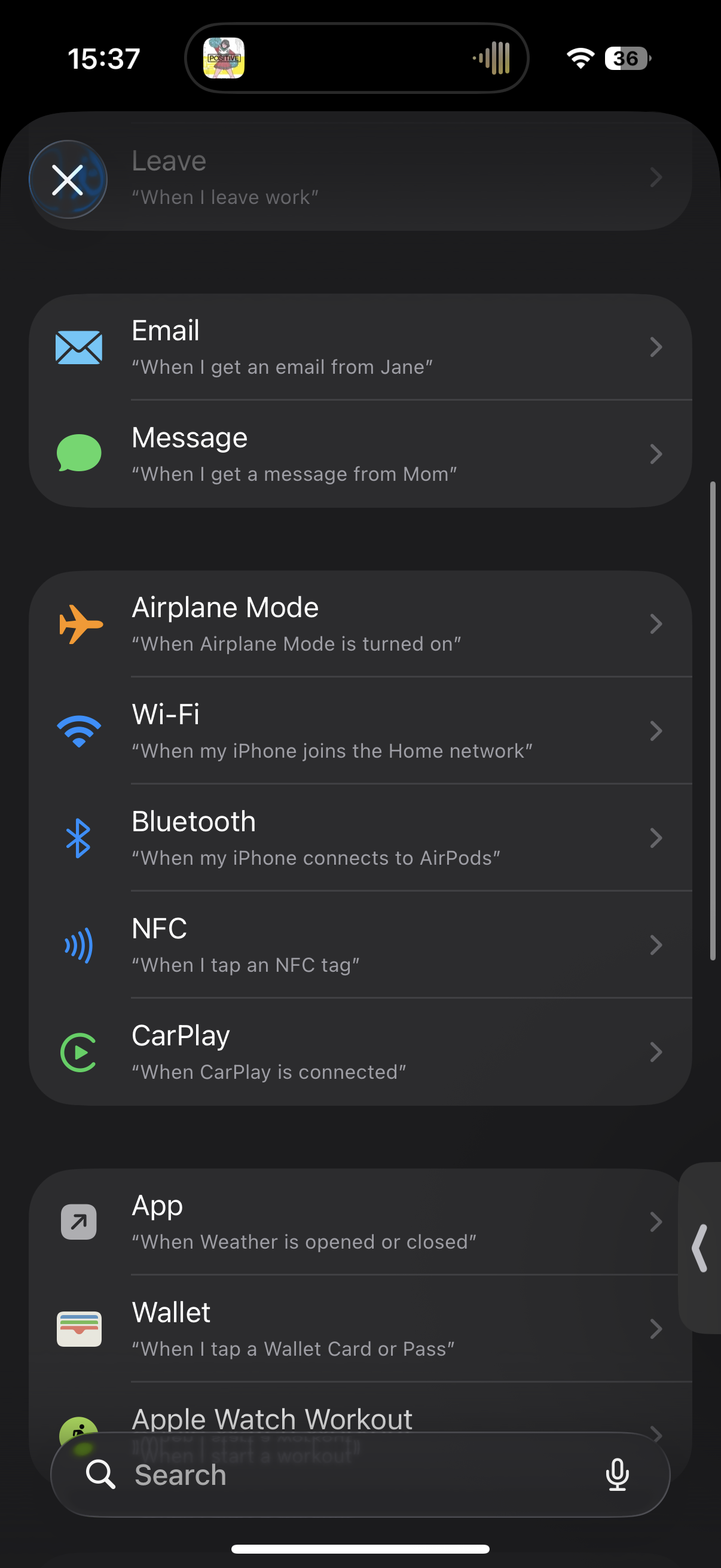Tap the music app in the Dynamic Island
This screenshot has height=1568, width=721.
click(x=224, y=59)
